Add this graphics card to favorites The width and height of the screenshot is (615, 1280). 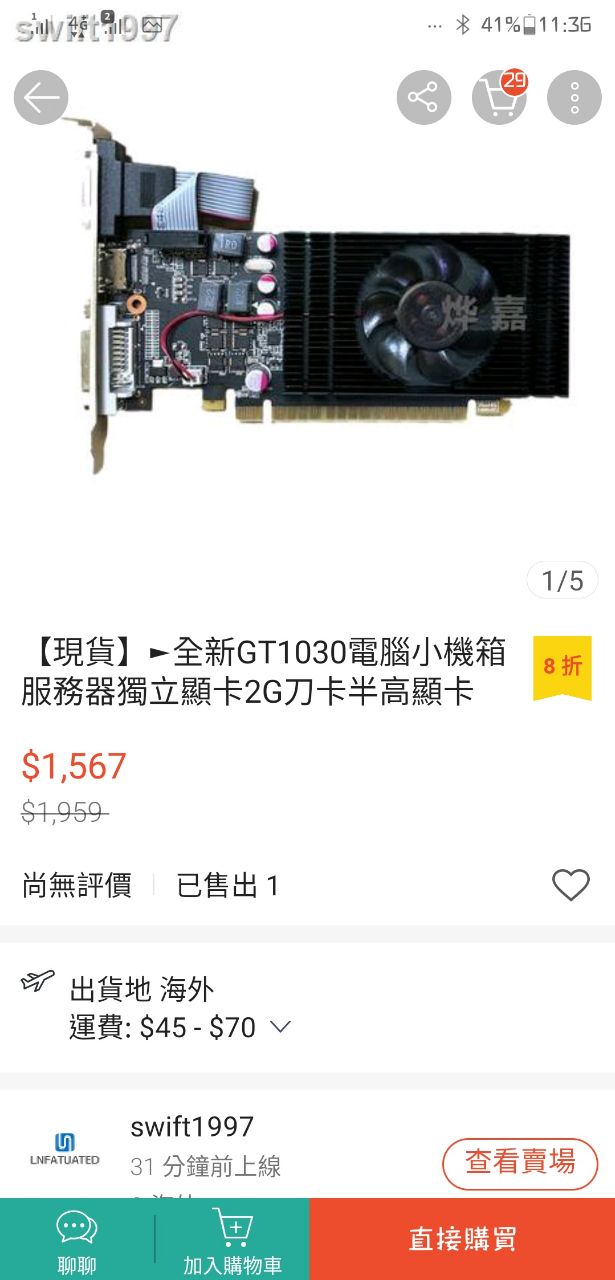(x=571, y=885)
